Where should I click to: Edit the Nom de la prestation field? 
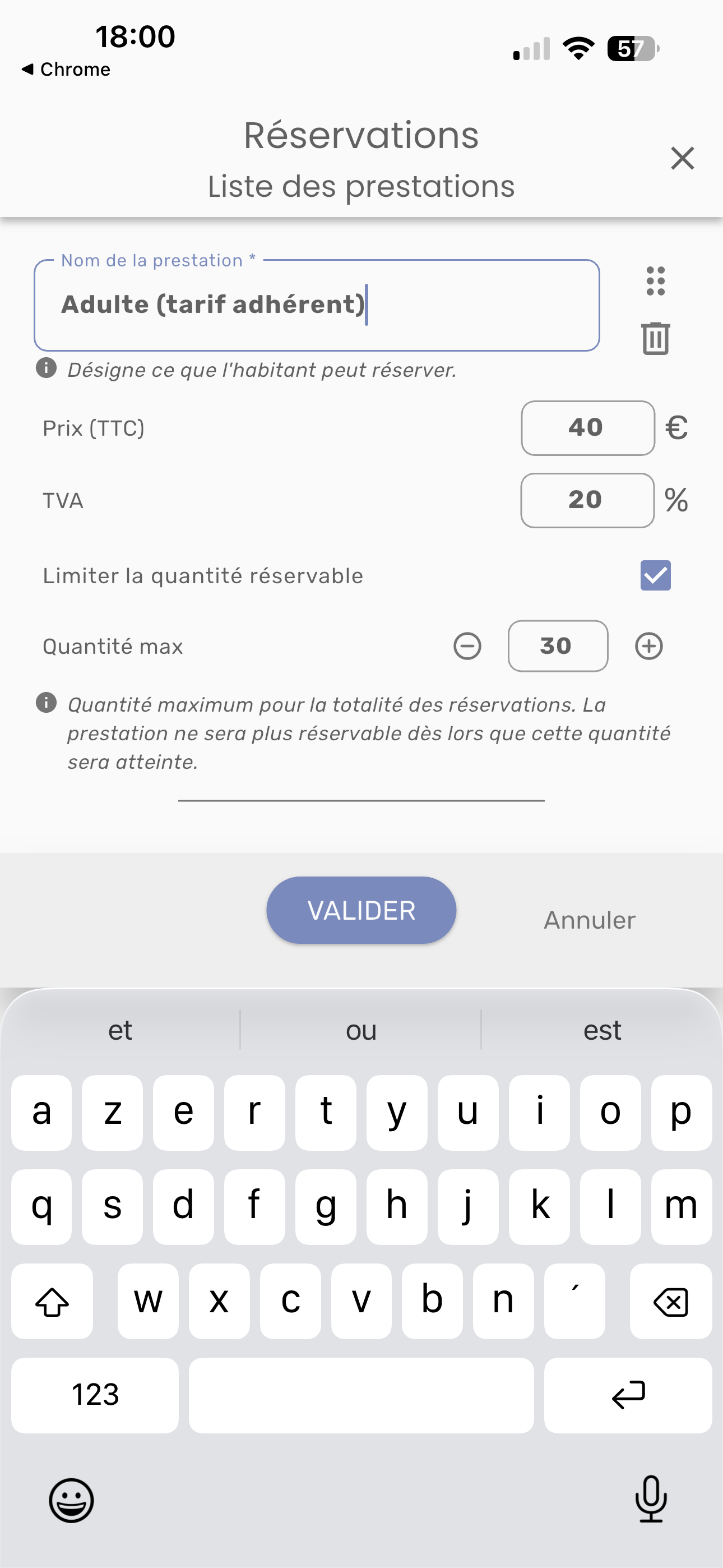tap(317, 305)
